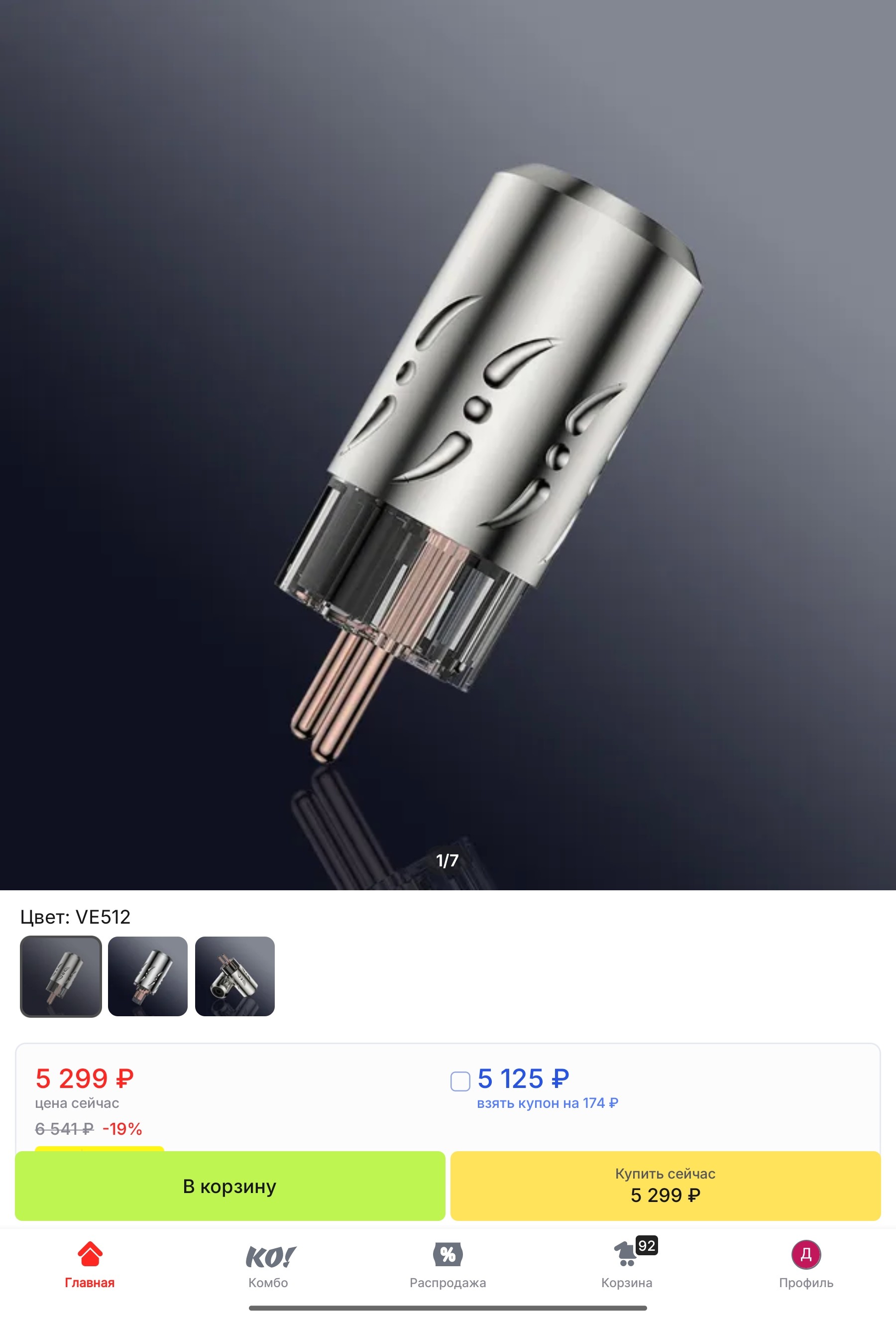
Task: Open the main product image full screen
Action: tap(448, 442)
